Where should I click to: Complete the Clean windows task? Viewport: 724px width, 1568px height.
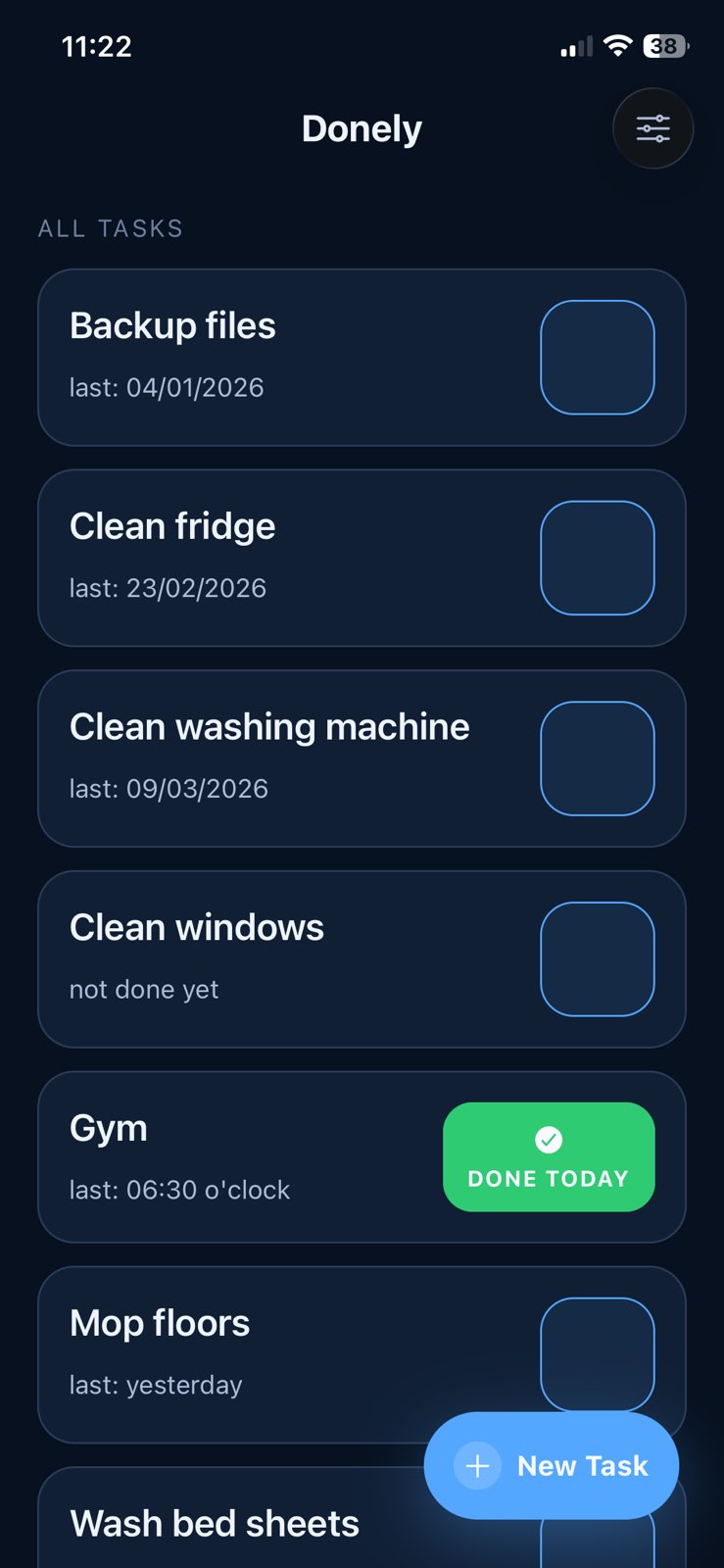[x=597, y=958]
